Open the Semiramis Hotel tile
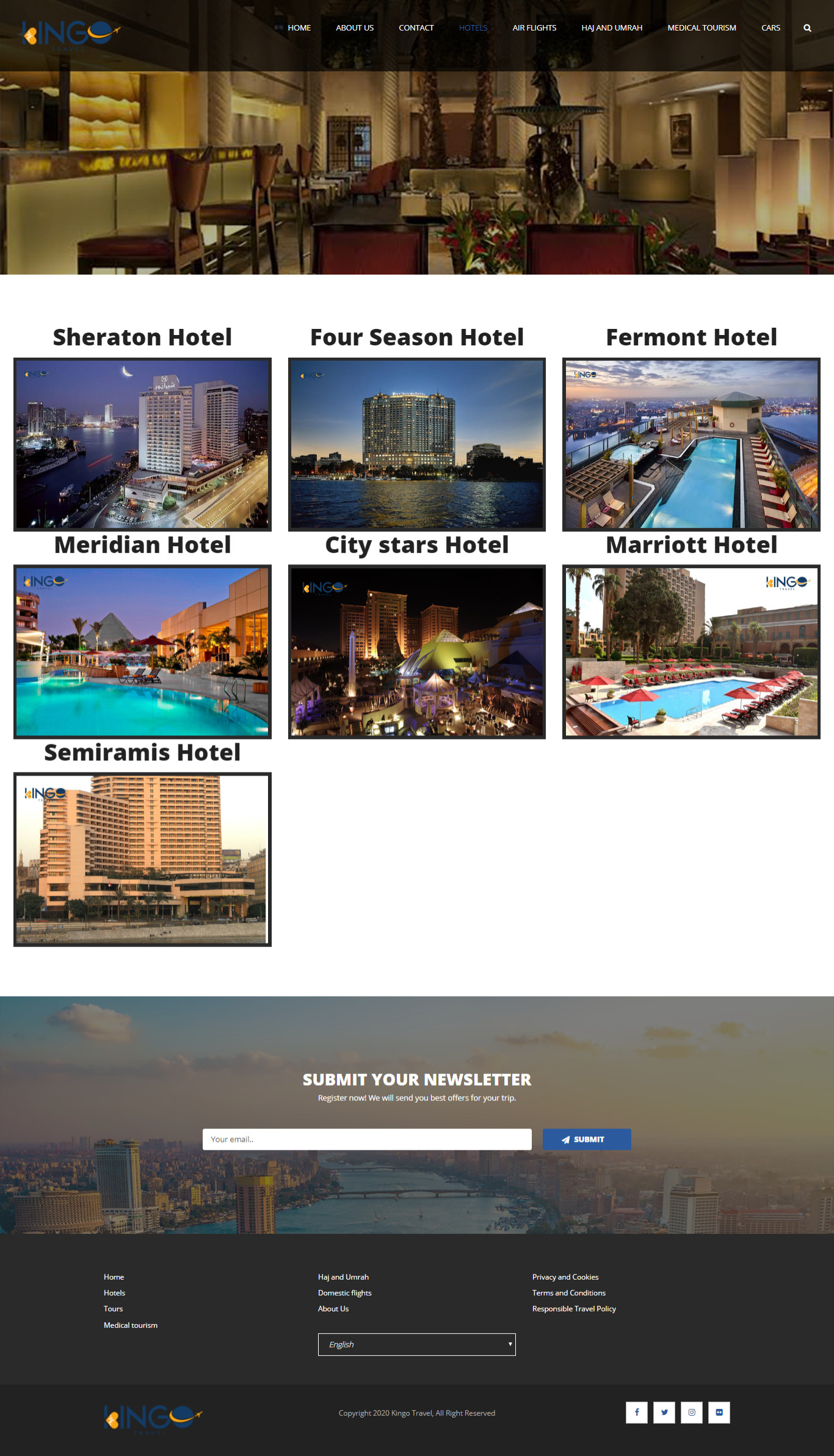 click(x=142, y=859)
